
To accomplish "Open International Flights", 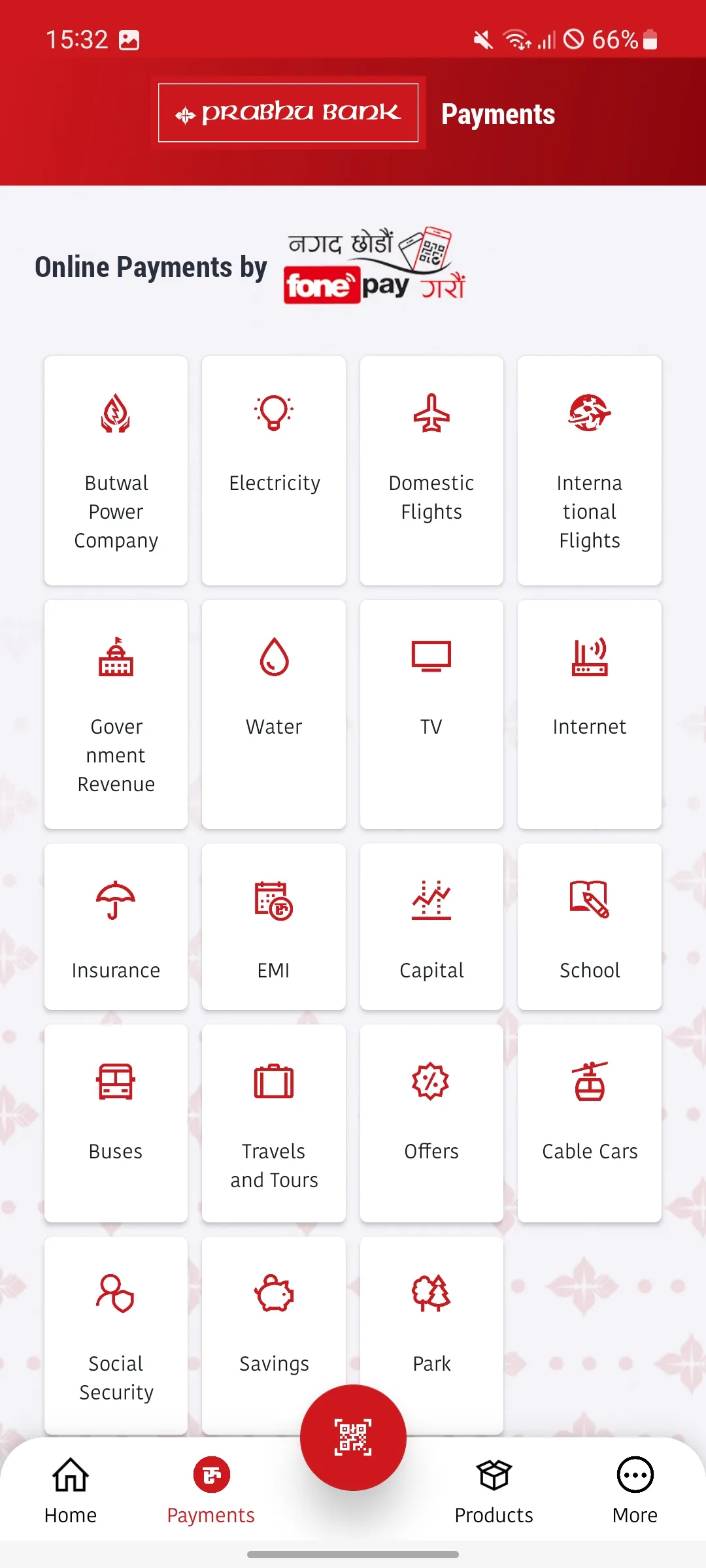I will pyautogui.click(x=589, y=470).
